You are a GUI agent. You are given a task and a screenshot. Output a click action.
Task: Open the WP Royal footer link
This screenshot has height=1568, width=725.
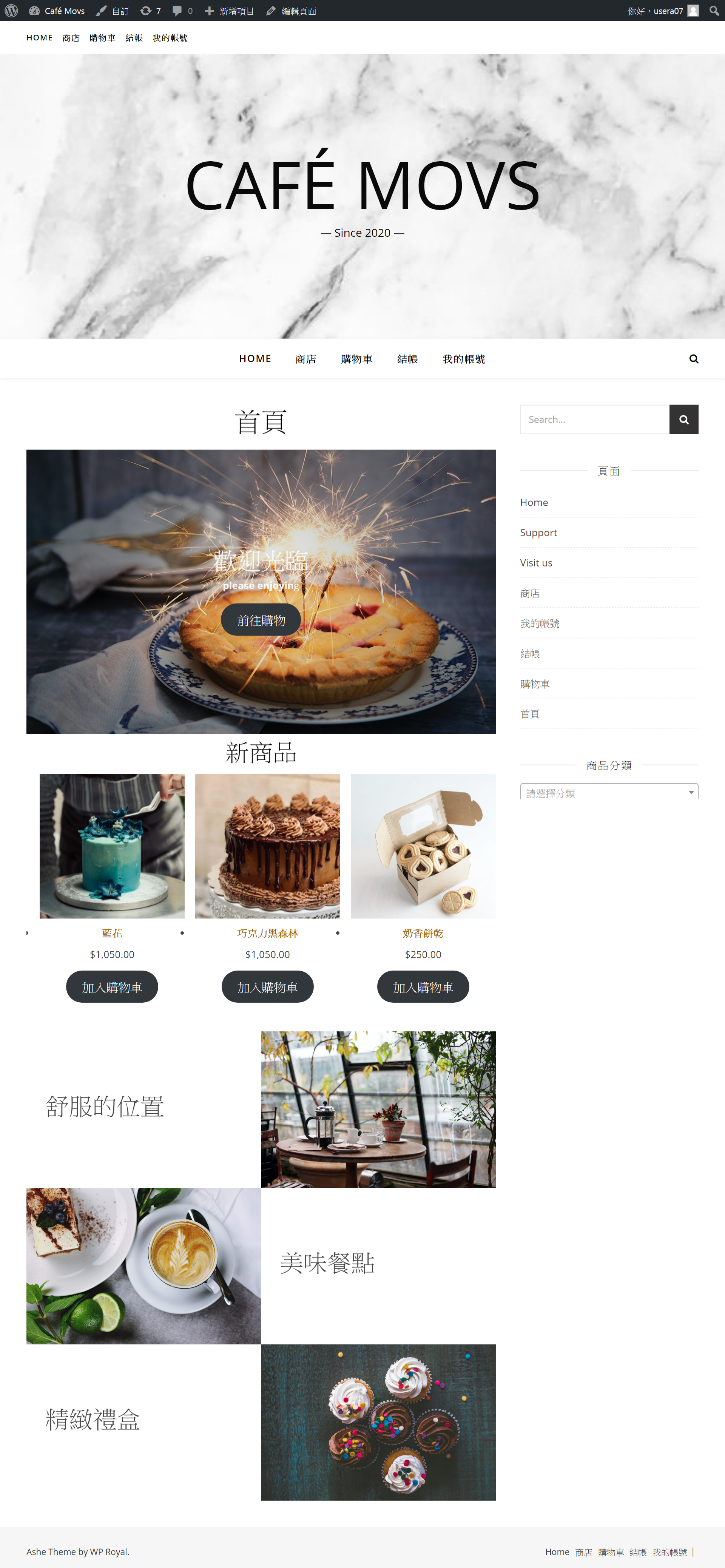109,1551
